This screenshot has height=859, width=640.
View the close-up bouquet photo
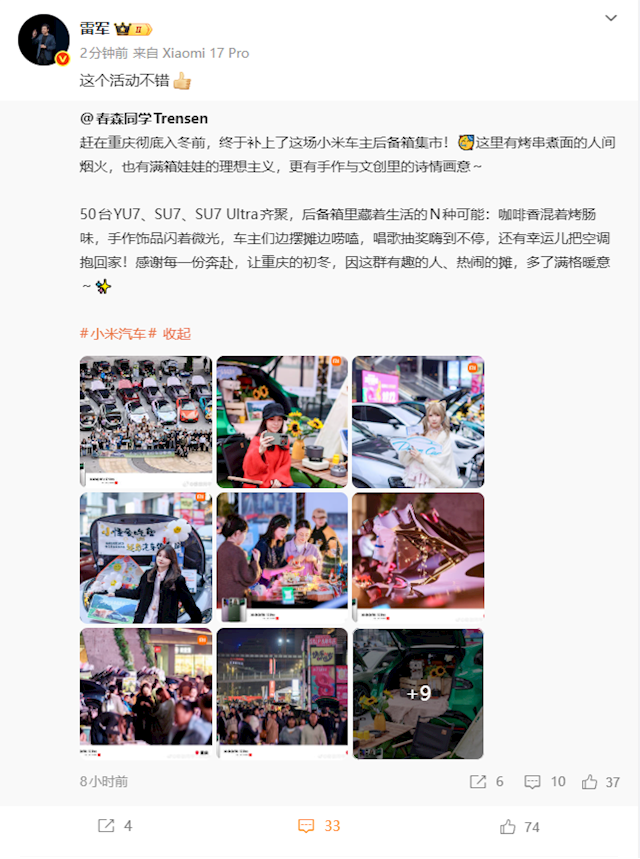[x=418, y=557]
